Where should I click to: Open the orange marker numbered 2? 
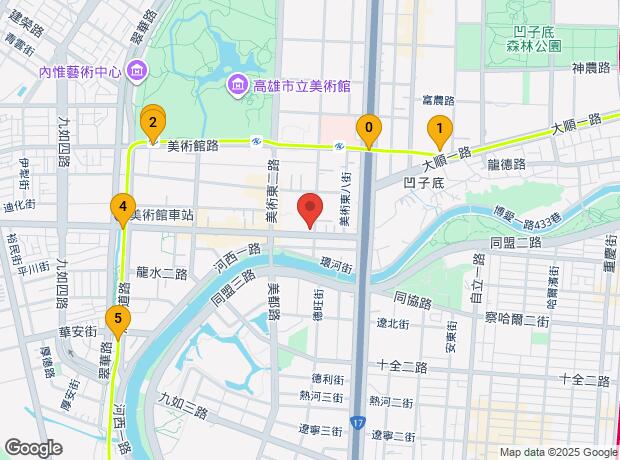coord(152,125)
